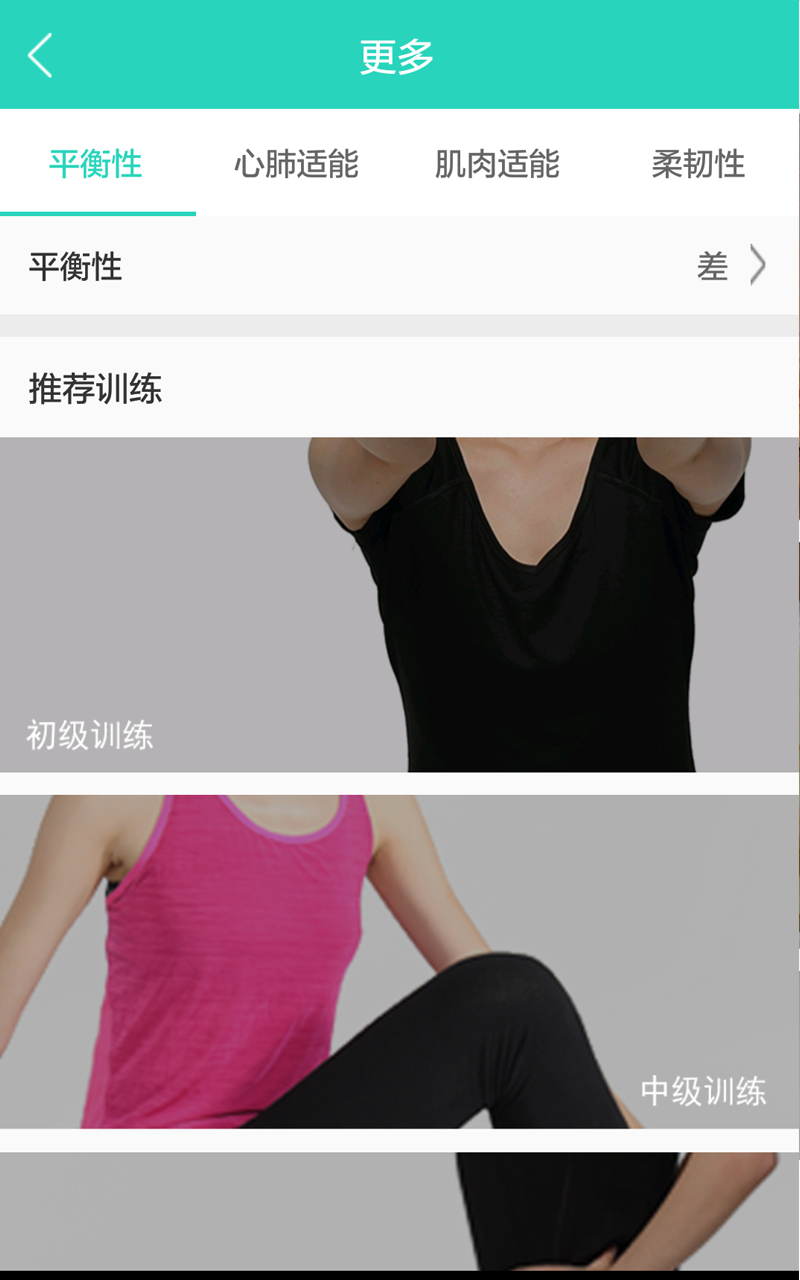Screen dimensions: 800x1280
Task: Select the 平衡性 tab
Action: (96, 164)
